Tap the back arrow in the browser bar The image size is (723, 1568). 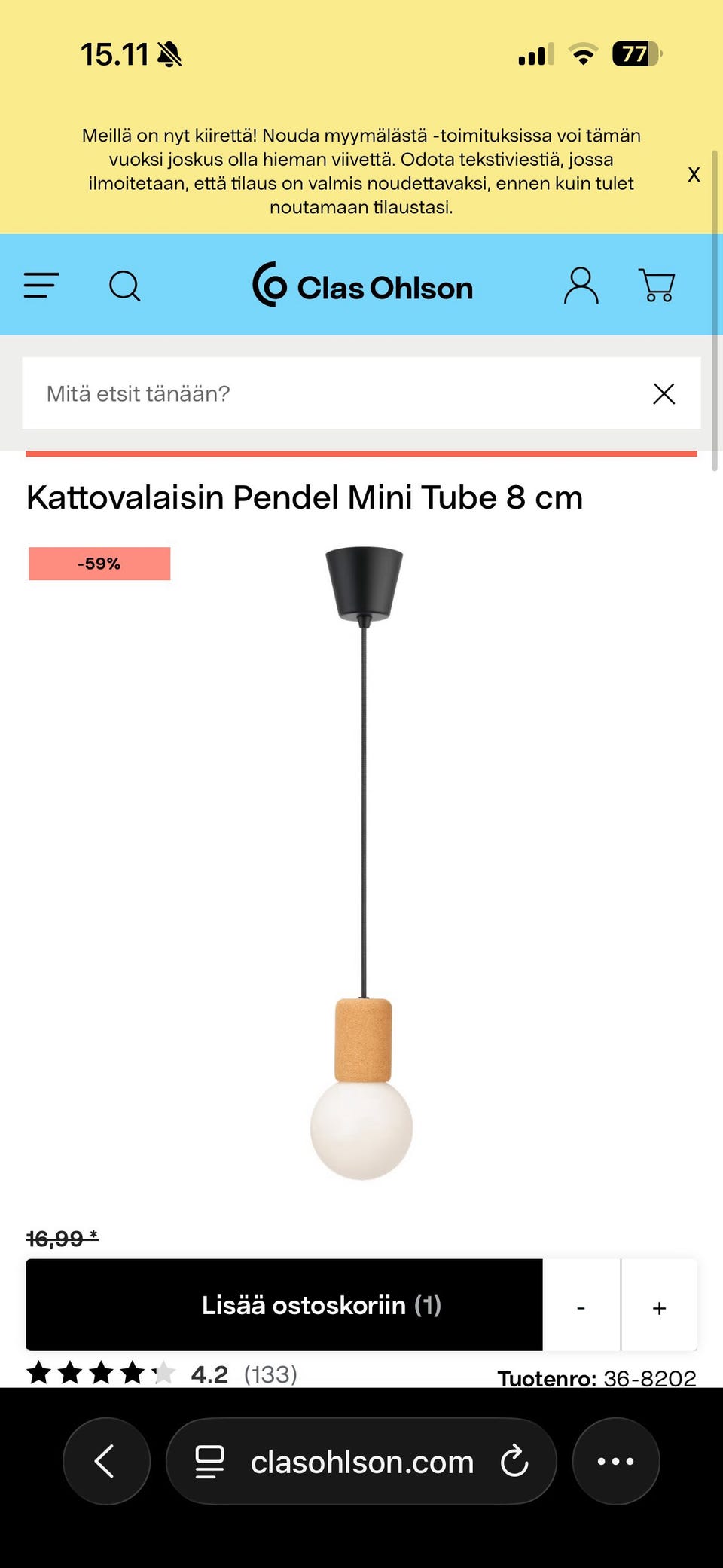click(x=106, y=1461)
